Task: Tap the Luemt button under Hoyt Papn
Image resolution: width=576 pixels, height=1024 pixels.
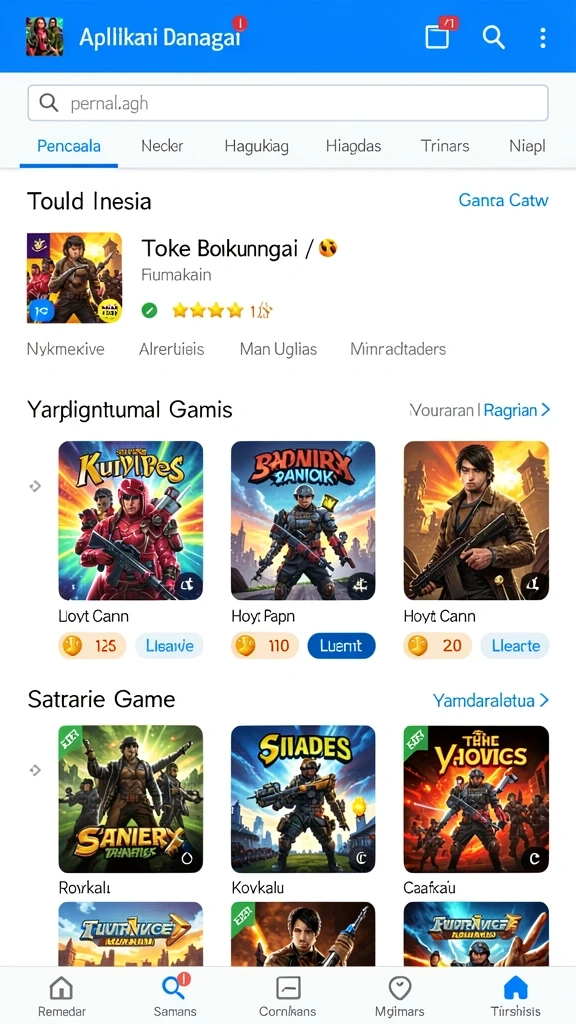Action: [342, 646]
